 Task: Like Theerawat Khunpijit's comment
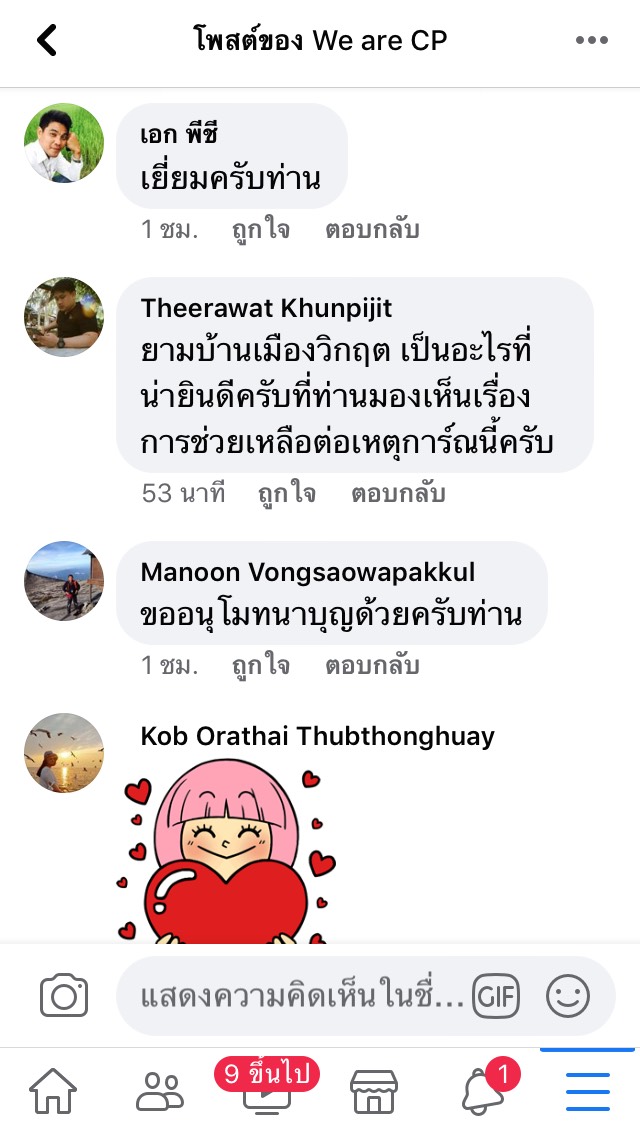(x=287, y=493)
